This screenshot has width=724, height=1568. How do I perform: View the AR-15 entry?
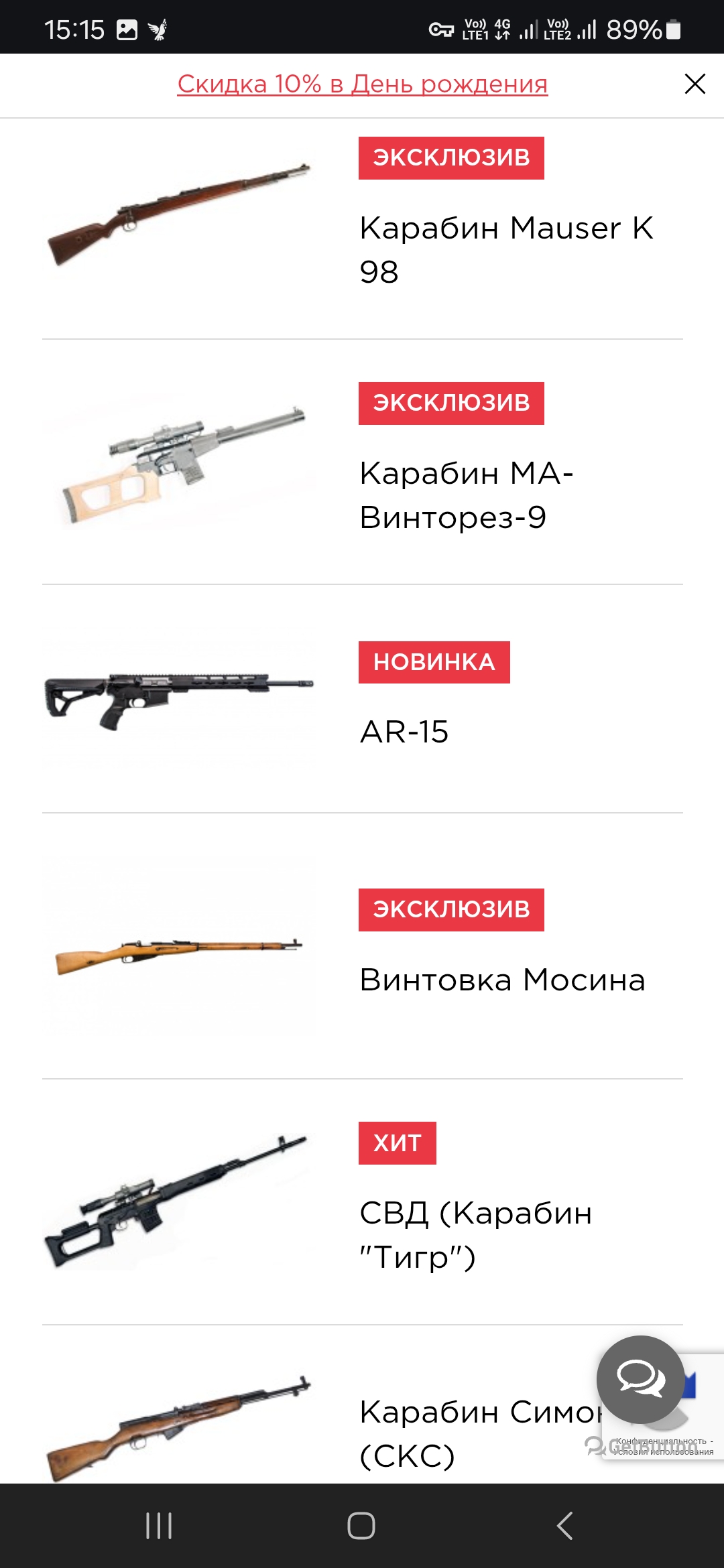coord(404,732)
